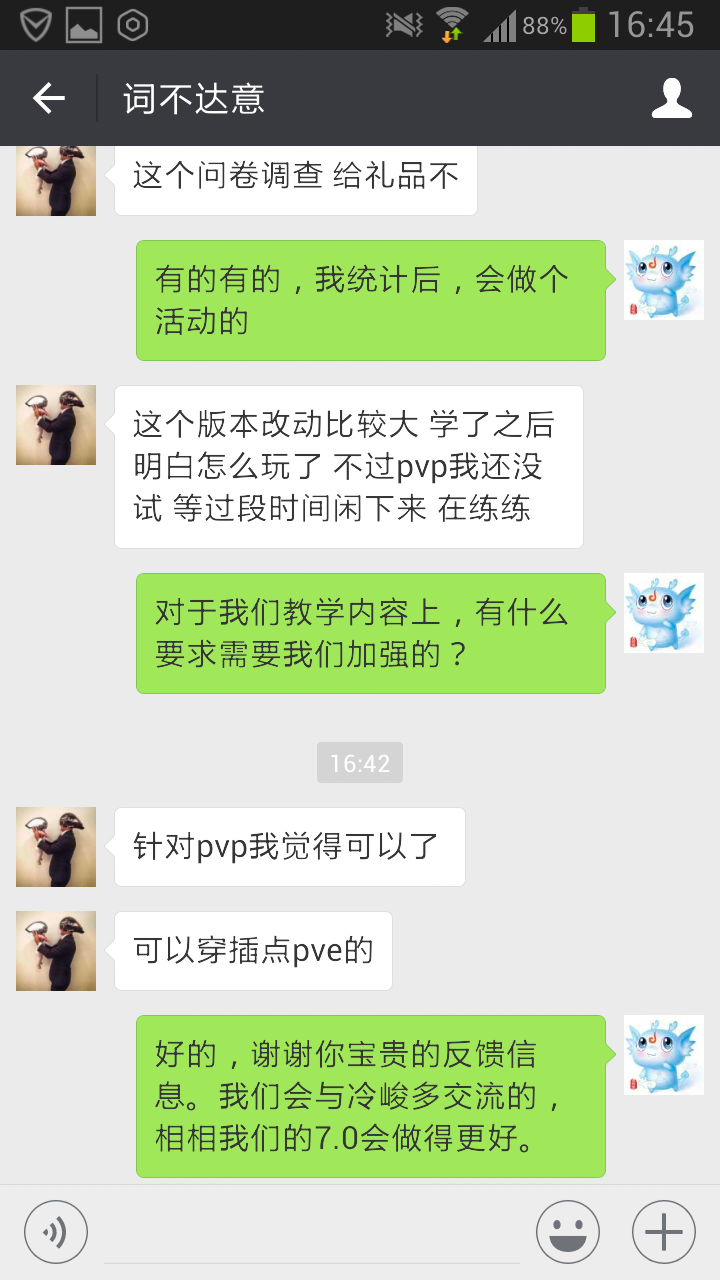Open chat info profile icon

tap(672, 98)
